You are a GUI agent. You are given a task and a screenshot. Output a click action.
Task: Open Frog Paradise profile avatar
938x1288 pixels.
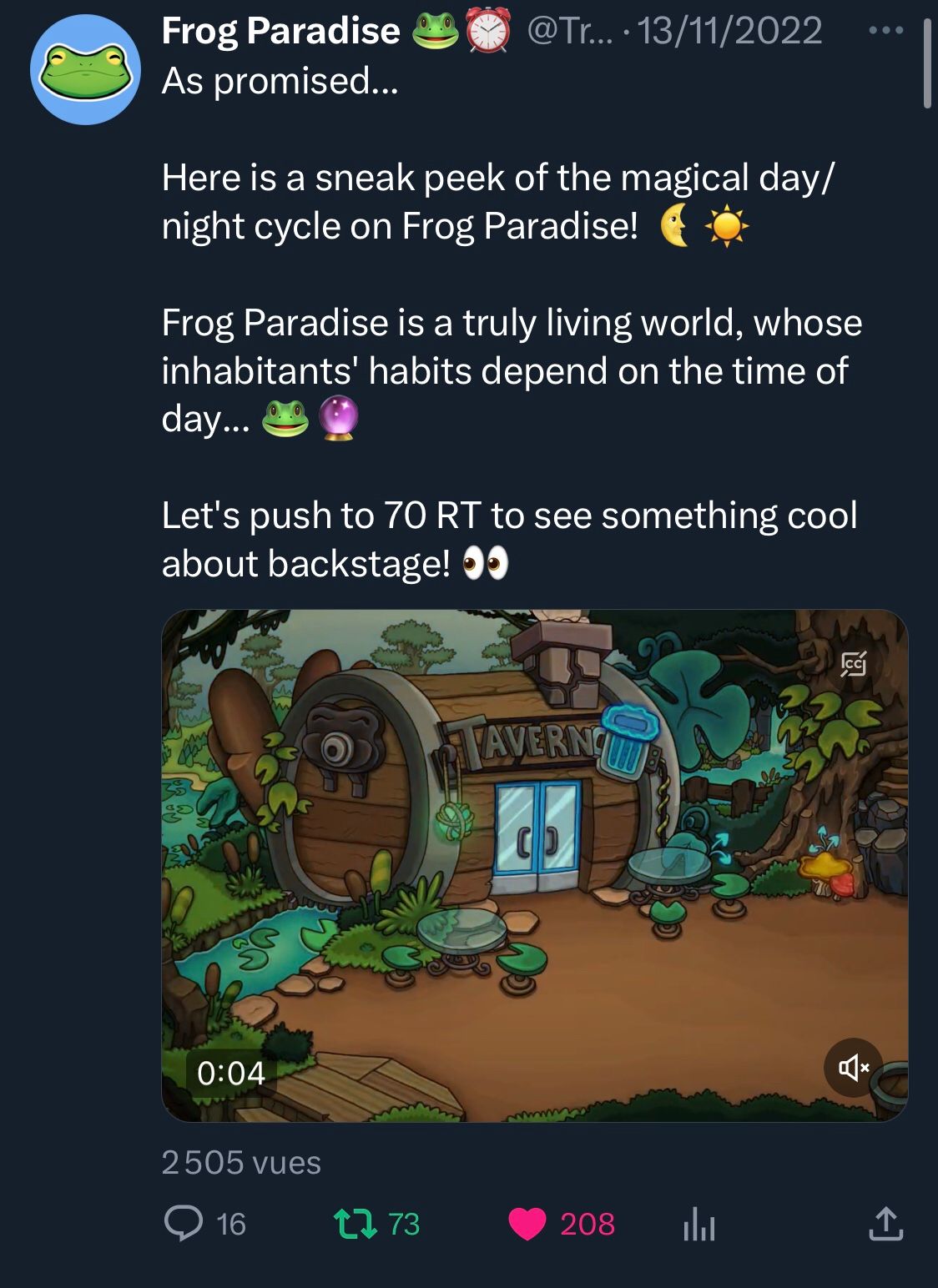[x=85, y=69]
